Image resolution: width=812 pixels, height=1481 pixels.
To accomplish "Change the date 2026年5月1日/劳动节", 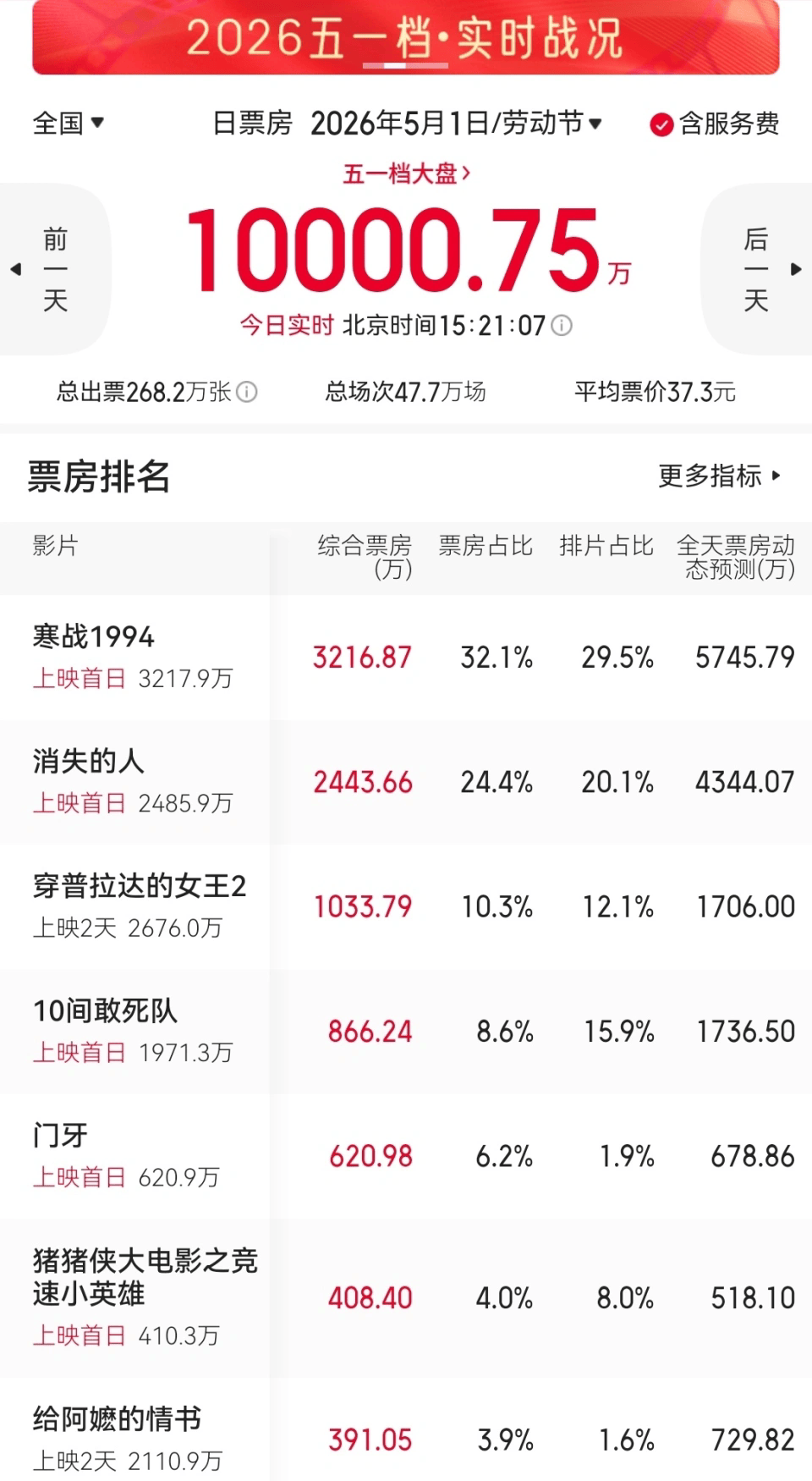I will [x=457, y=124].
